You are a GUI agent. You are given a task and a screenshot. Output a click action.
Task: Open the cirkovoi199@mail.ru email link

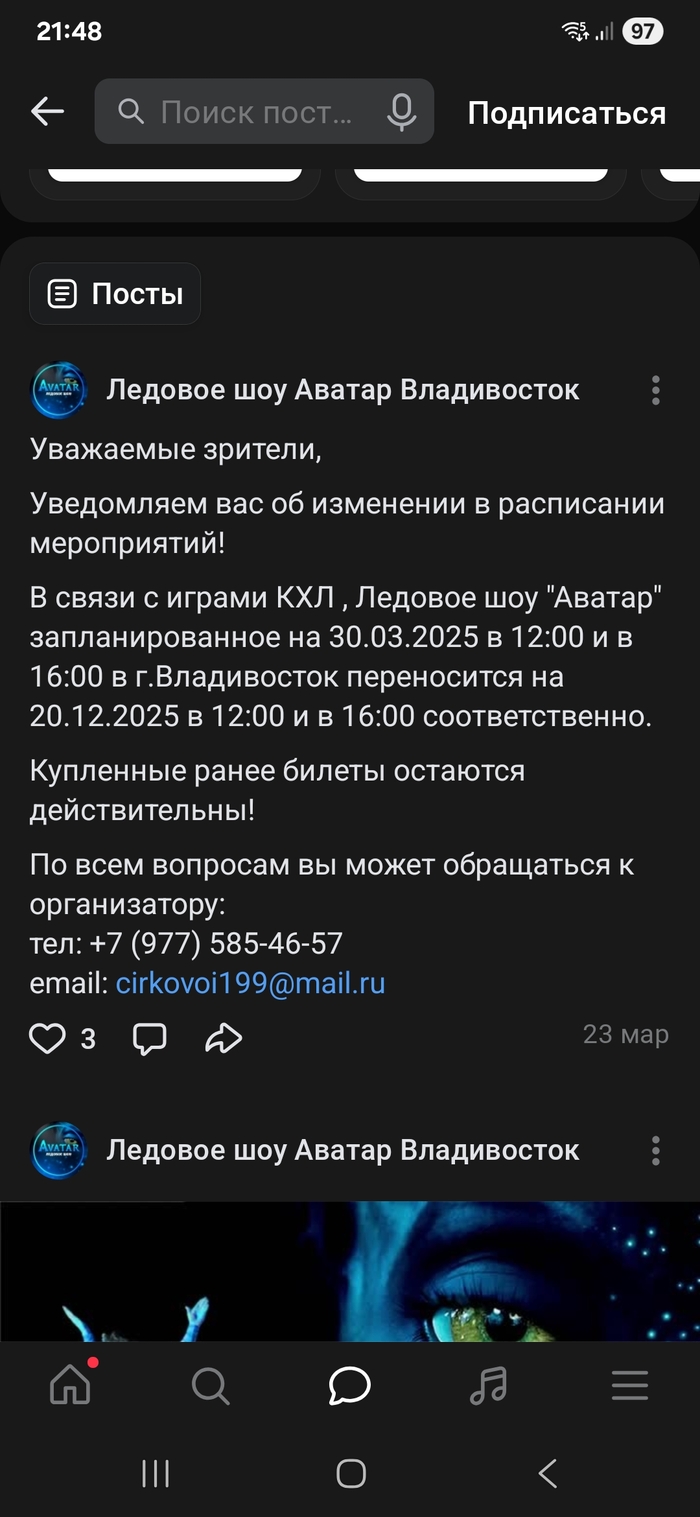point(250,983)
